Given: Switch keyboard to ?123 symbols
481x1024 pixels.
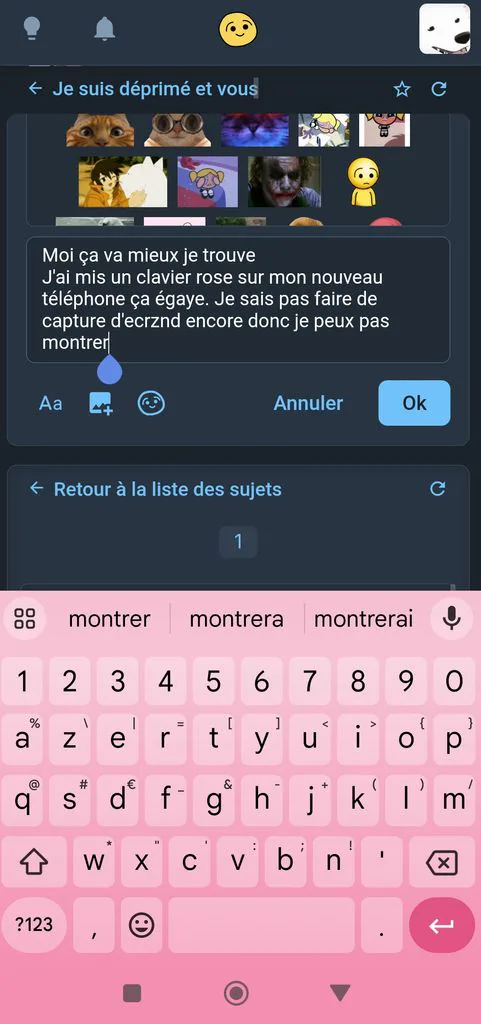Looking at the screenshot, I should click(x=34, y=925).
